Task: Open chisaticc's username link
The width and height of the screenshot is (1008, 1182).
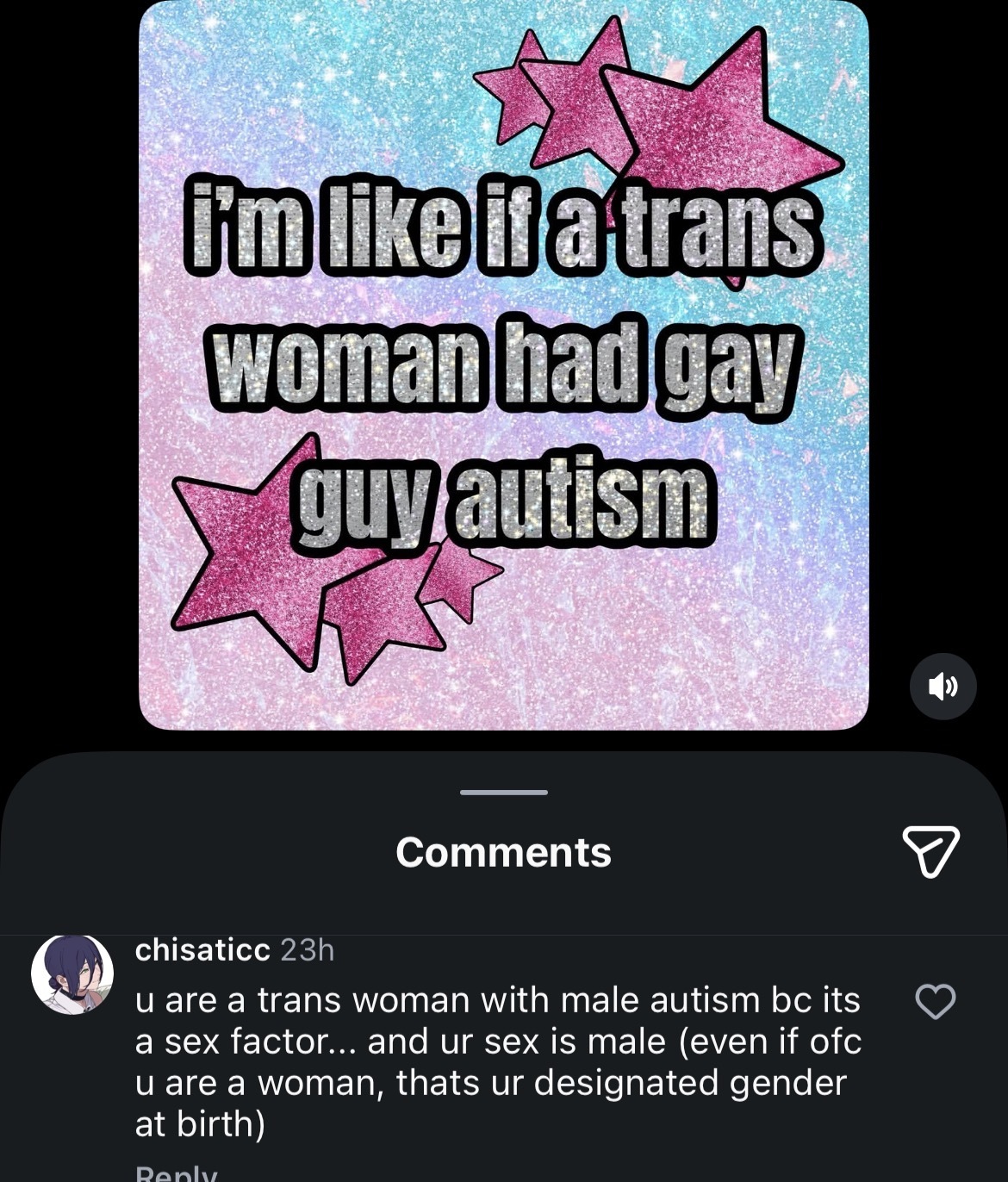Action: pos(202,949)
